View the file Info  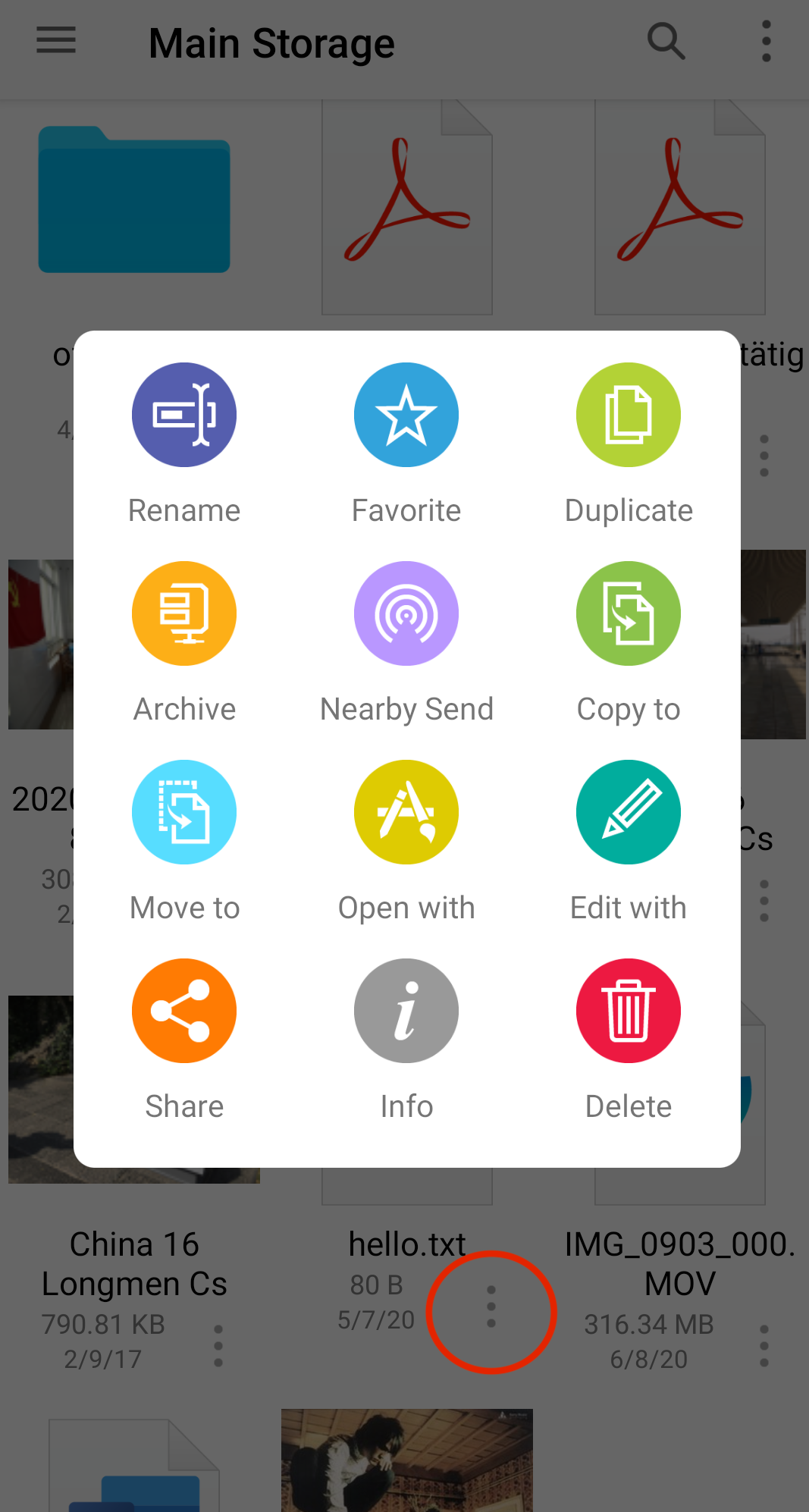point(406,1040)
